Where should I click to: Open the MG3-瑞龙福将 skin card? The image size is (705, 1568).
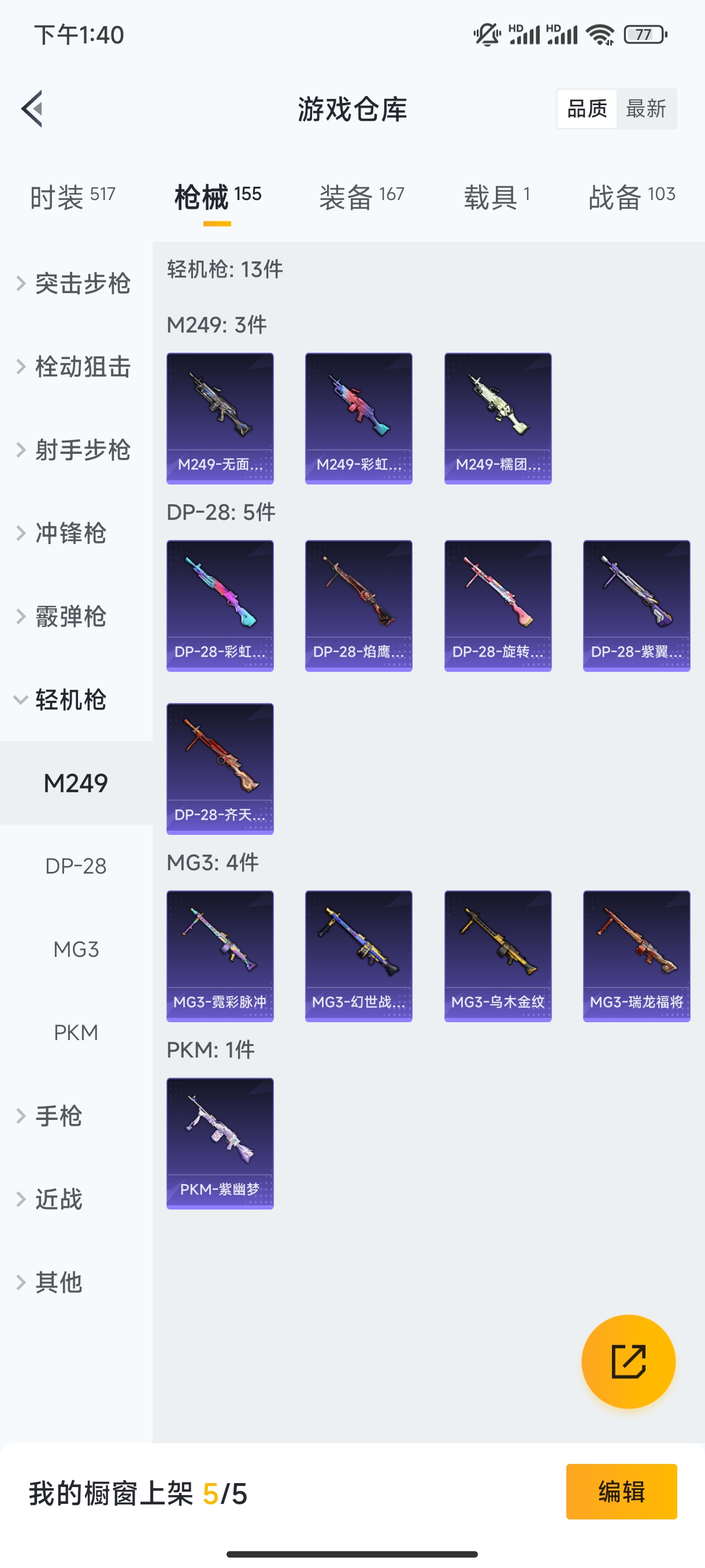click(x=636, y=956)
